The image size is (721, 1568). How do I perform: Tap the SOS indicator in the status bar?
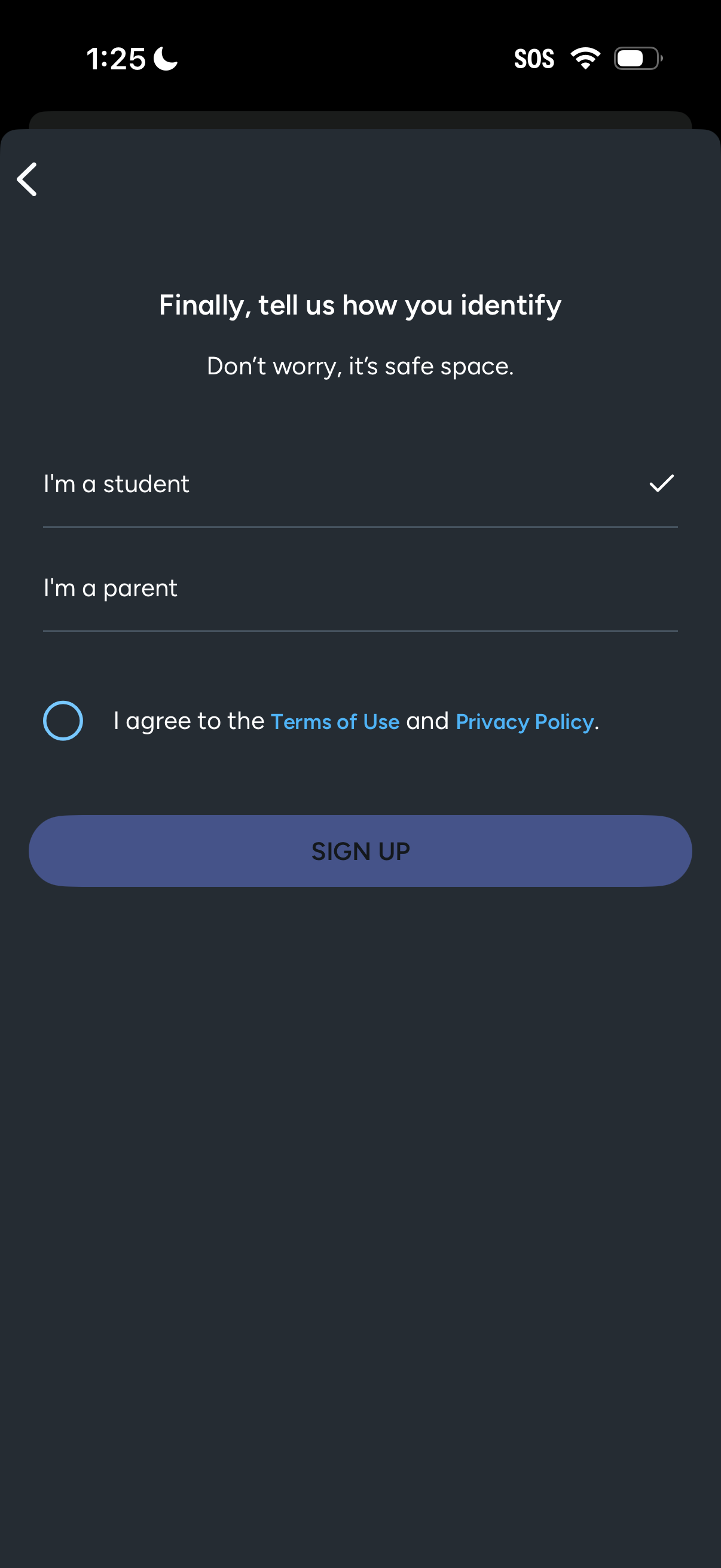point(534,58)
